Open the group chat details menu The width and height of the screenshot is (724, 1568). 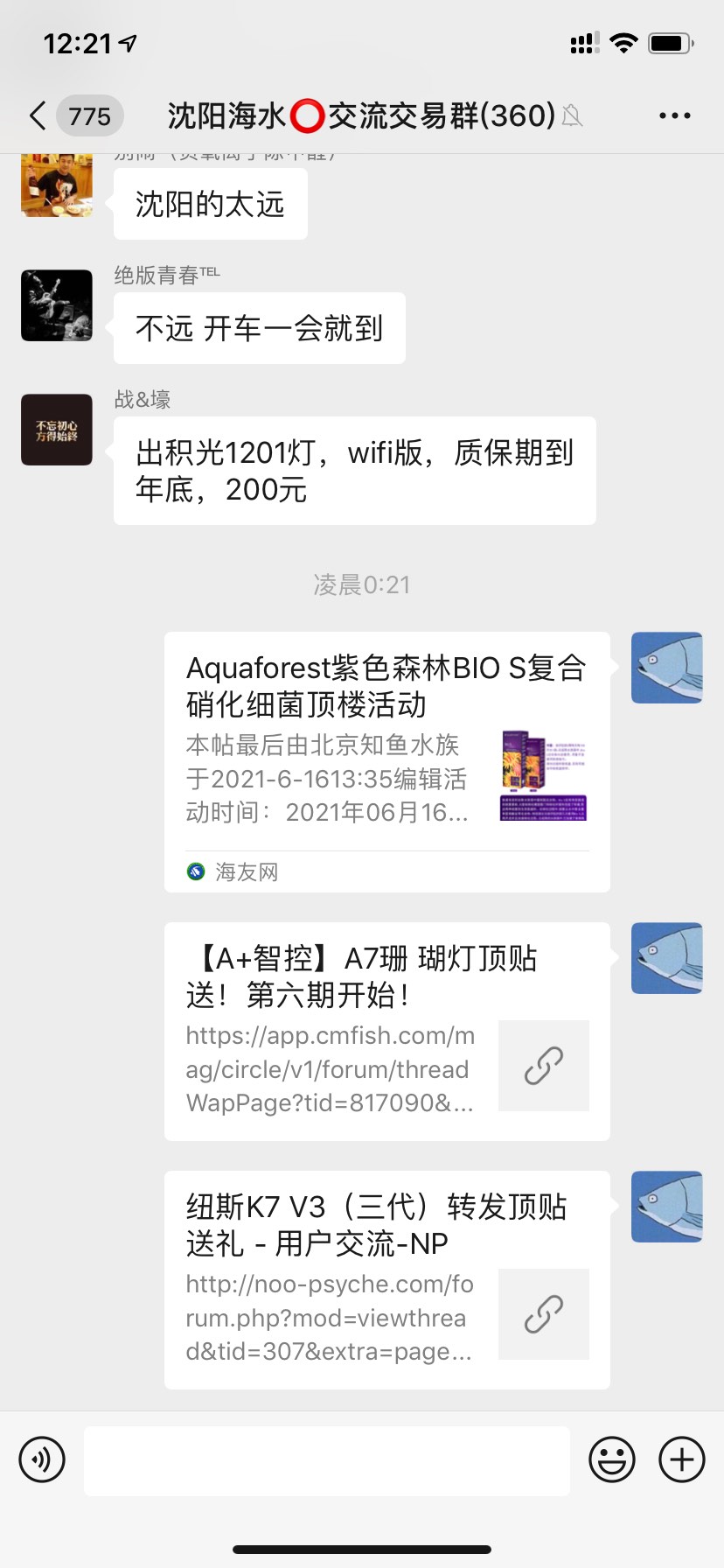(x=674, y=115)
